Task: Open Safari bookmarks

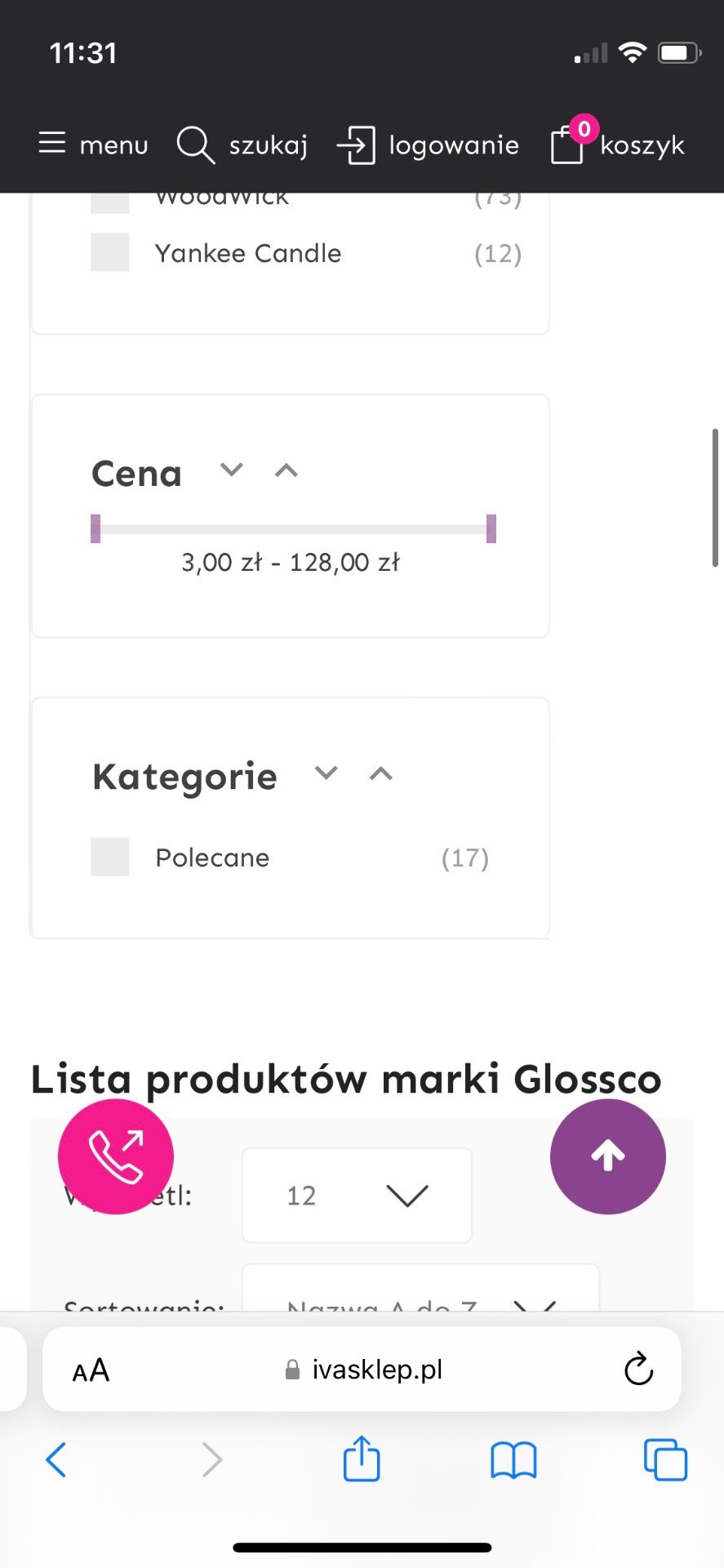Action: point(513,1459)
